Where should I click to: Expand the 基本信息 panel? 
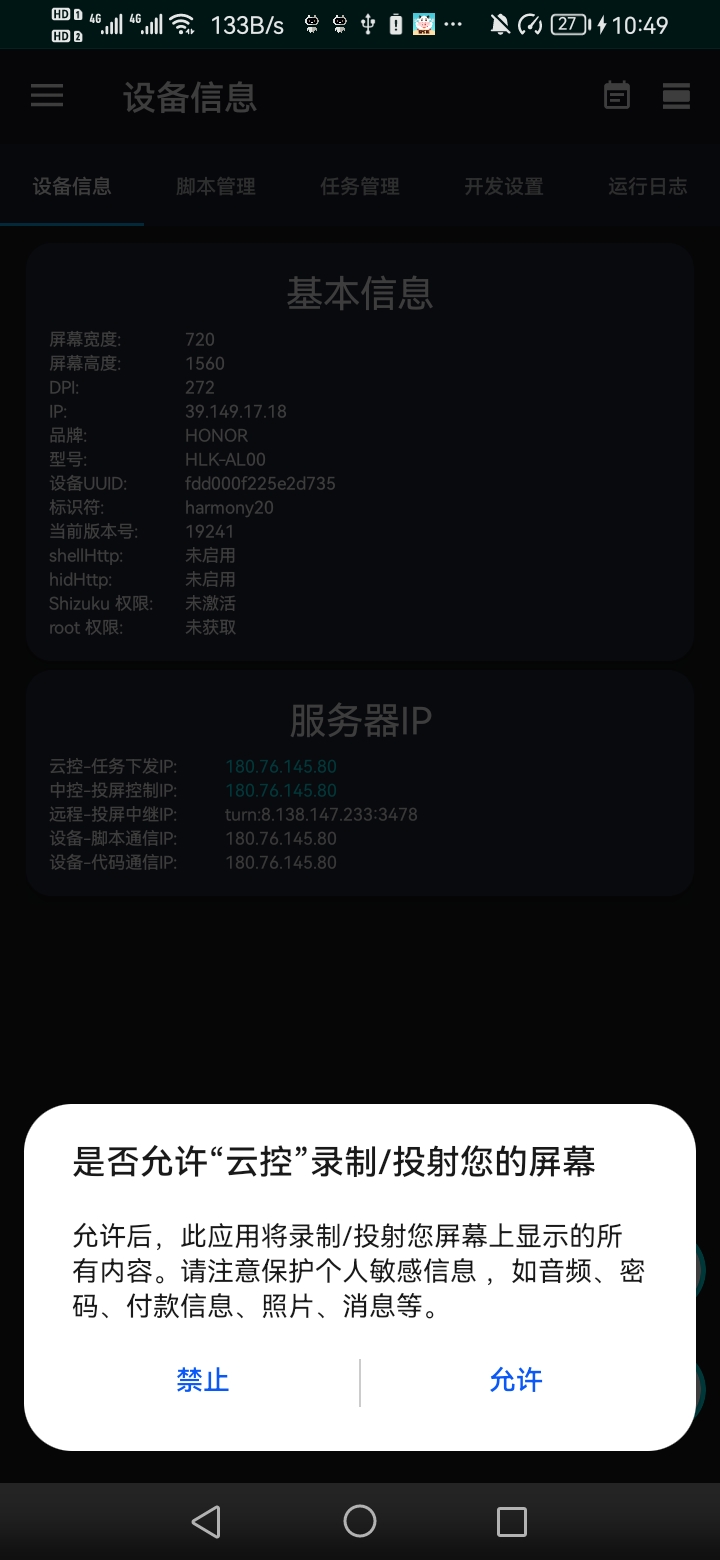[360, 293]
